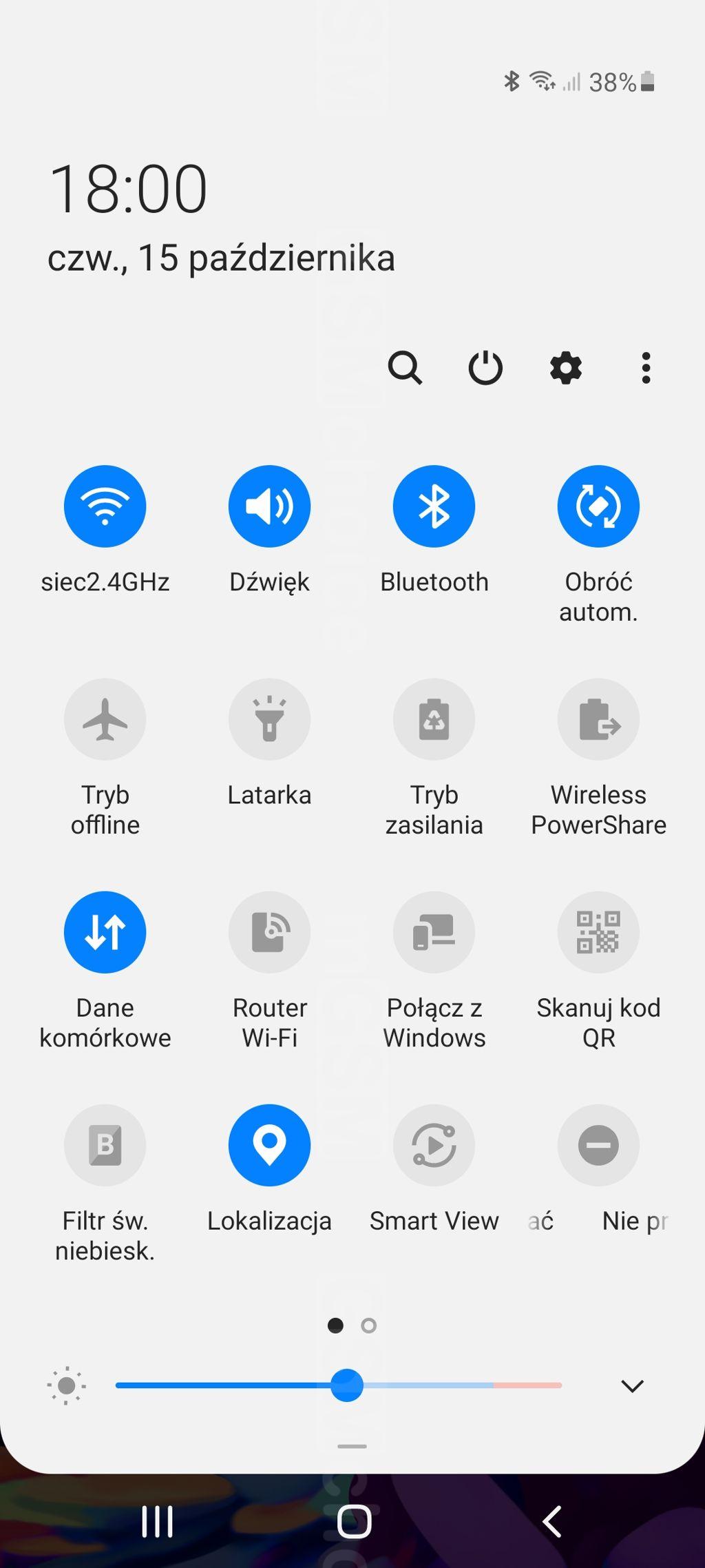
Task: Disable Bluetooth
Action: (434, 506)
